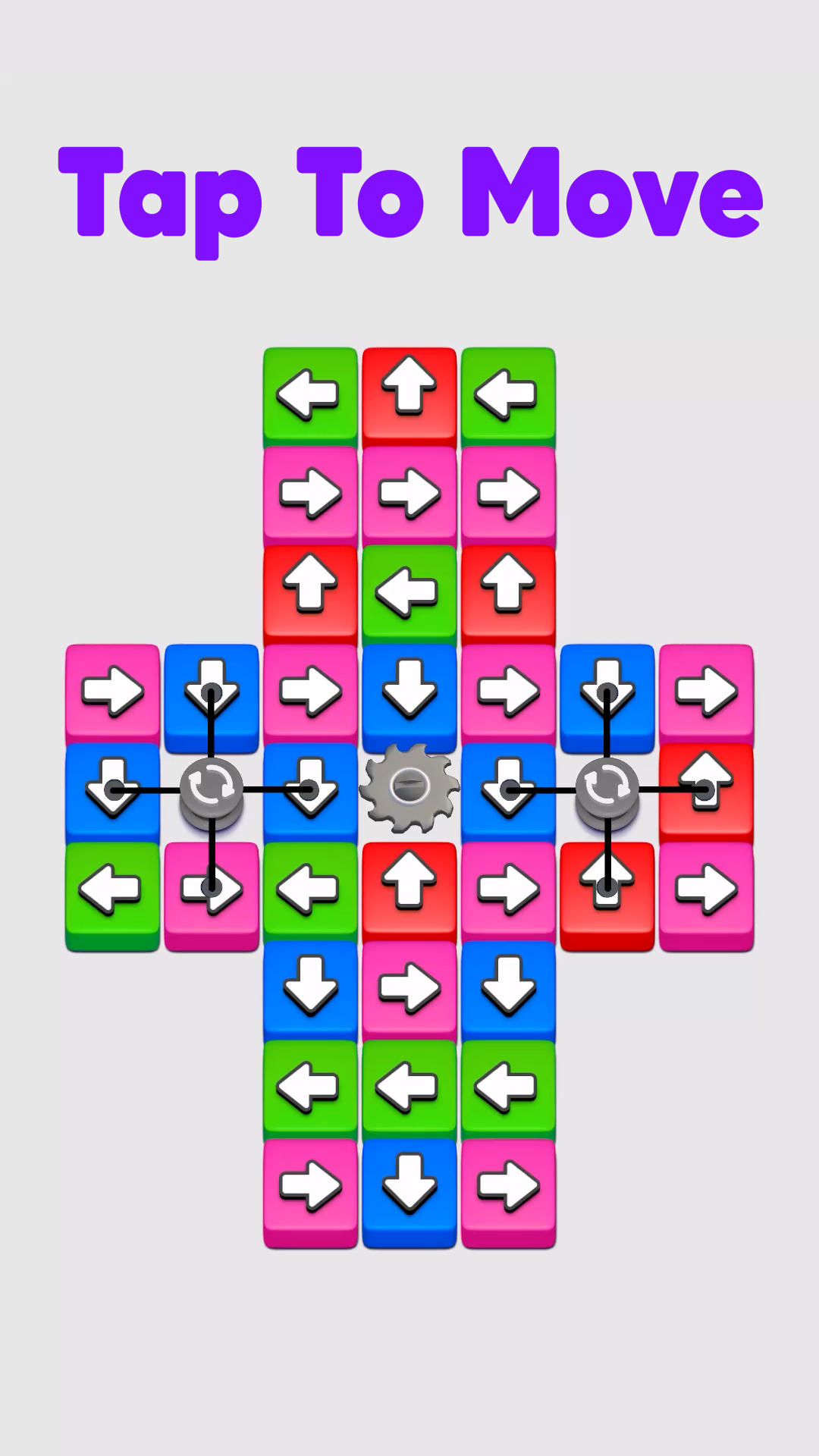819x1456 pixels.
Task: Tap the green left-arrow tile above the saw blade area
Action: pos(409,591)
